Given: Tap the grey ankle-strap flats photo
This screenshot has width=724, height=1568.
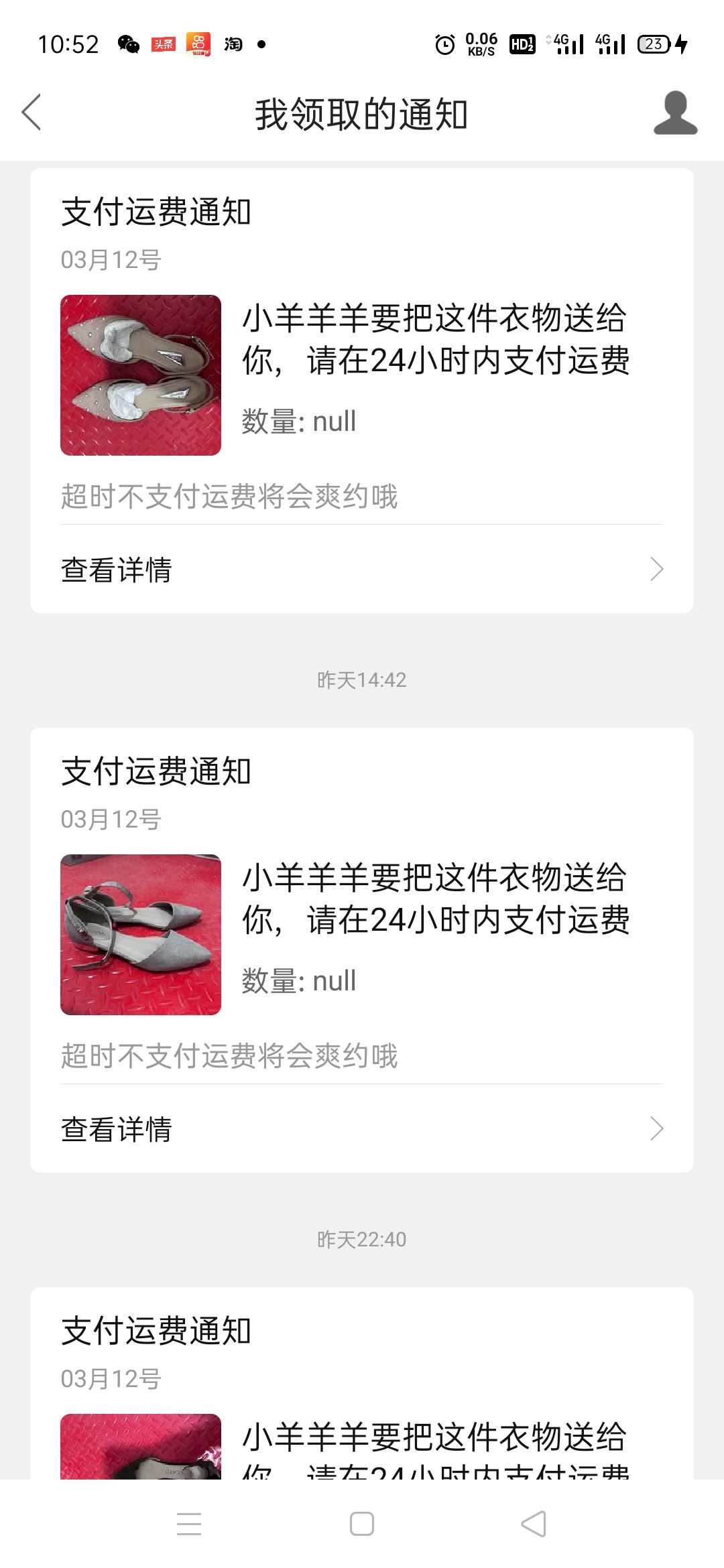Looking at the screenshot, I should [x=141, y=935].
